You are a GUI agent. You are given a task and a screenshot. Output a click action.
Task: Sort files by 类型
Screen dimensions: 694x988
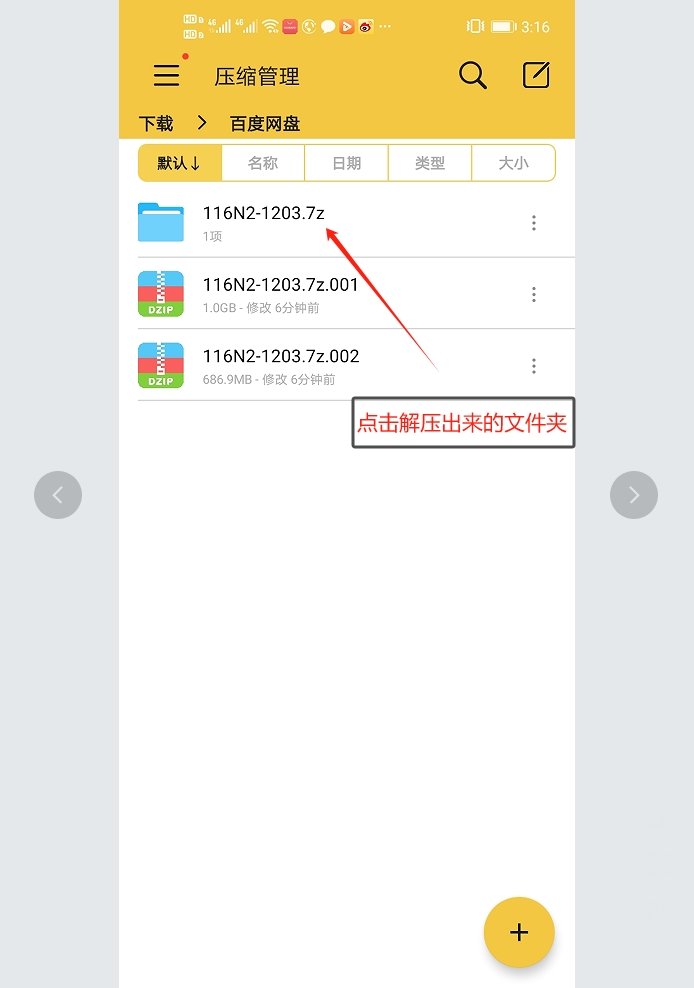pos(430,163)
